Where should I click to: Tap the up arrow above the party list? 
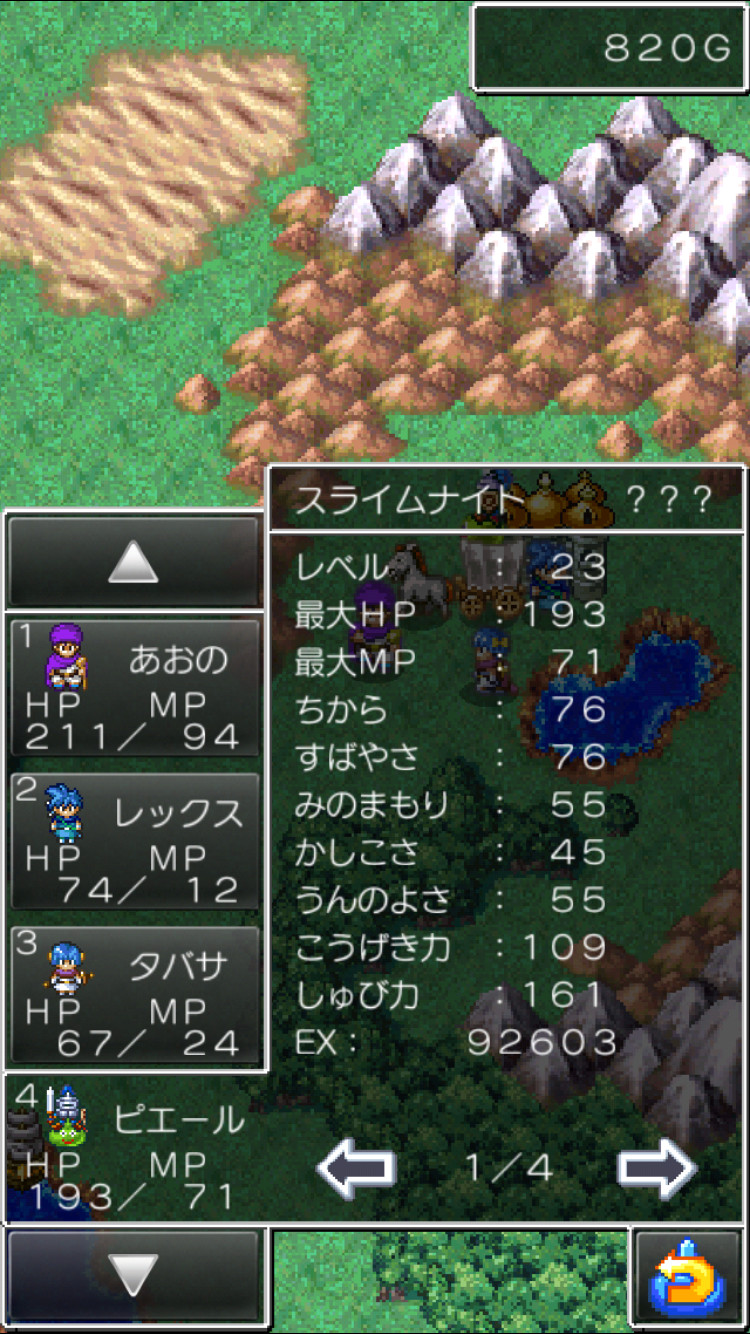[x=133, y=564]
